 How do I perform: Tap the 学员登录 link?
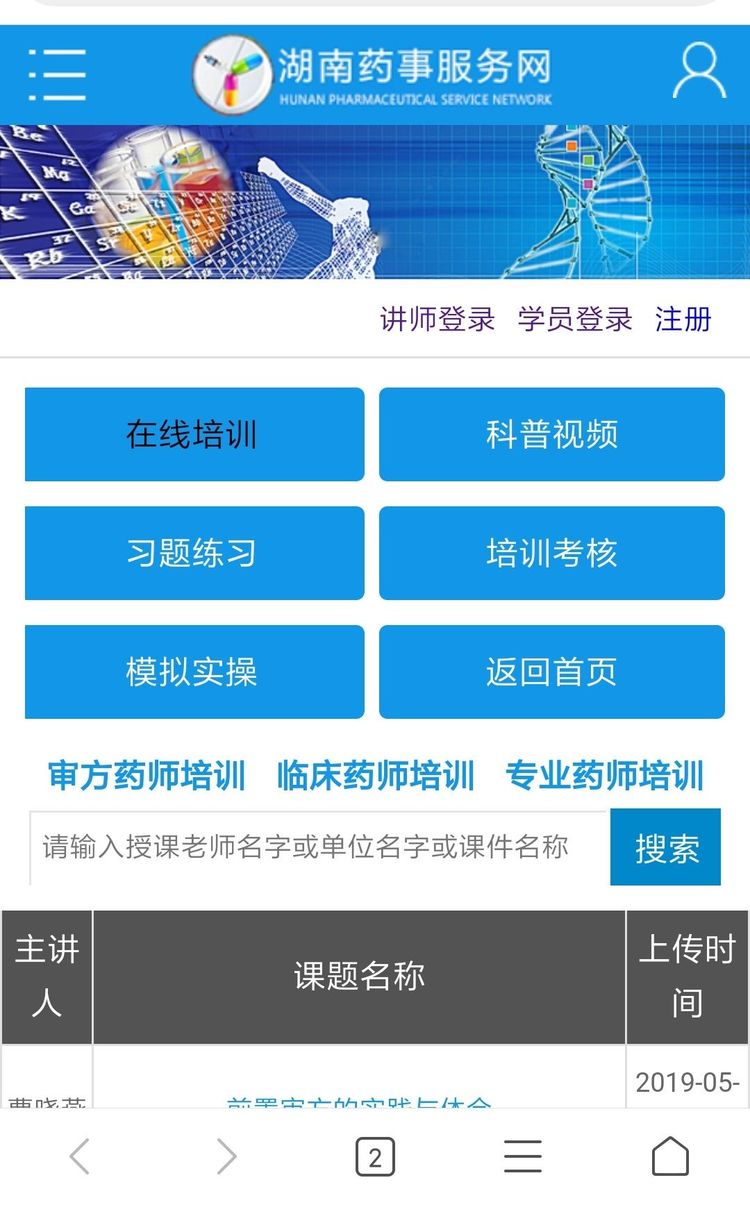575,319
